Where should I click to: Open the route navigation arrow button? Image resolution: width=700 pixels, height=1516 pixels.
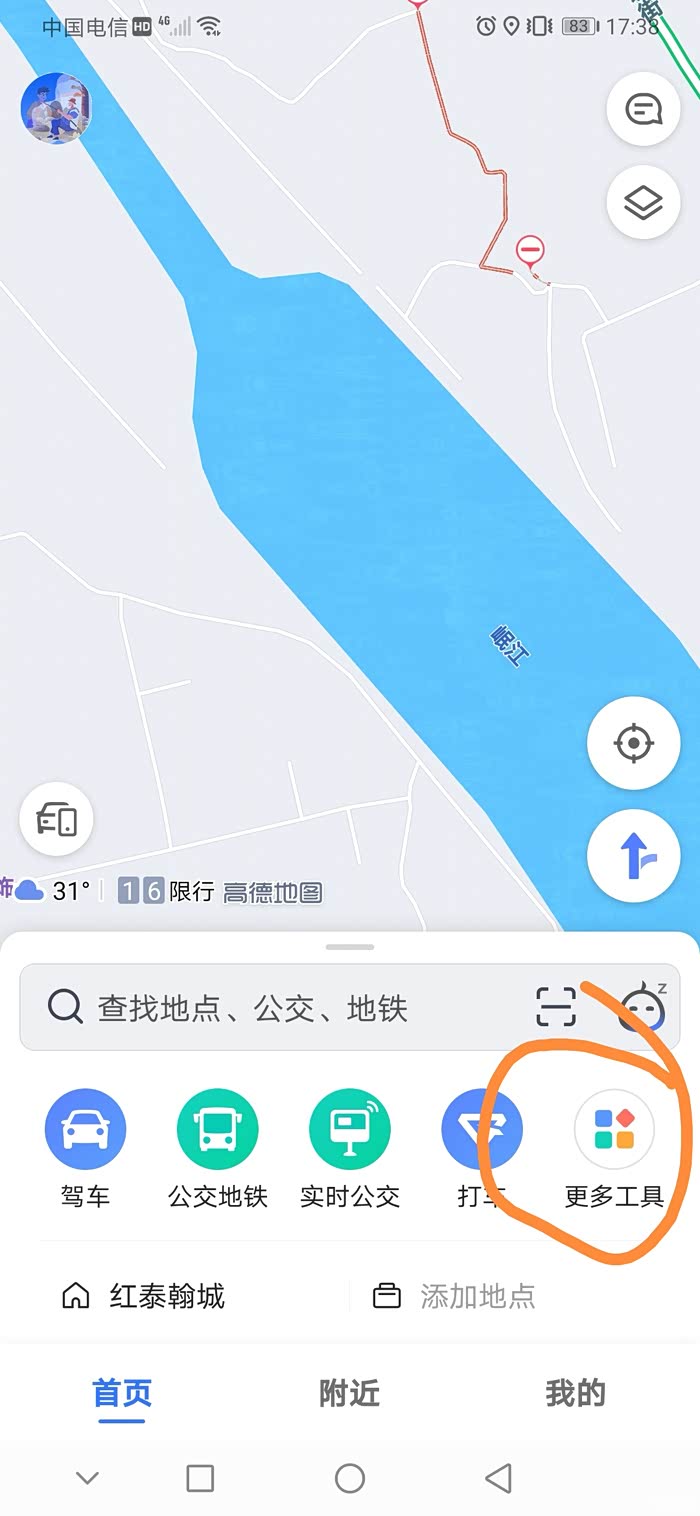coord(634,856)
